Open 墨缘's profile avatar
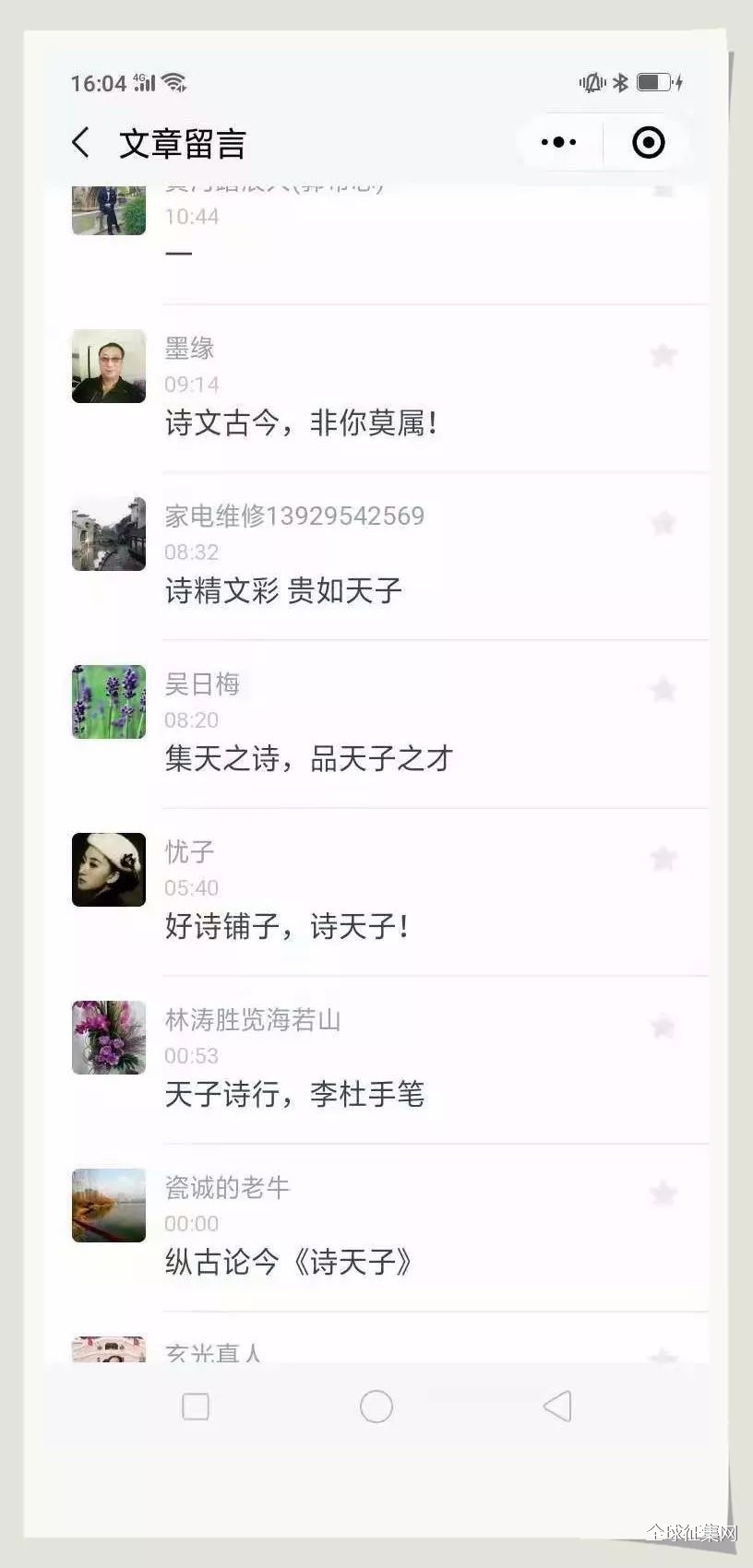This screenshot has width=753, height=1568. (x=109, y=366)
